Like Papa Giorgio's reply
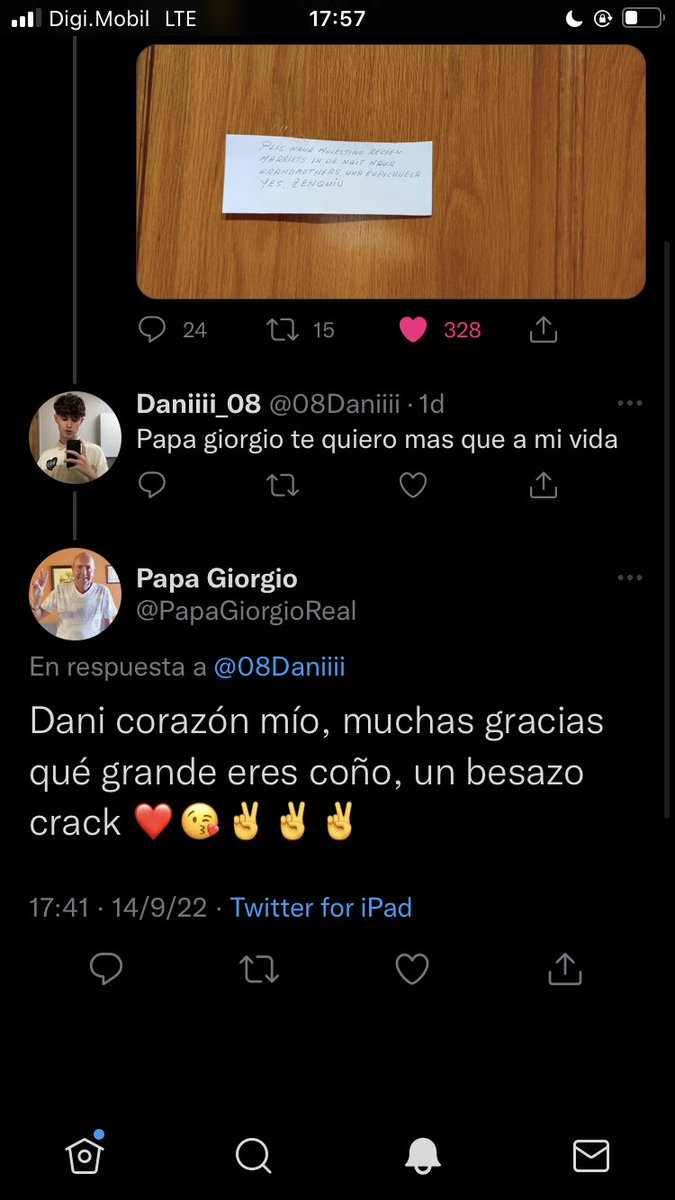The image size is (675, 1200). pyautogui.click(x=412, y=968)
